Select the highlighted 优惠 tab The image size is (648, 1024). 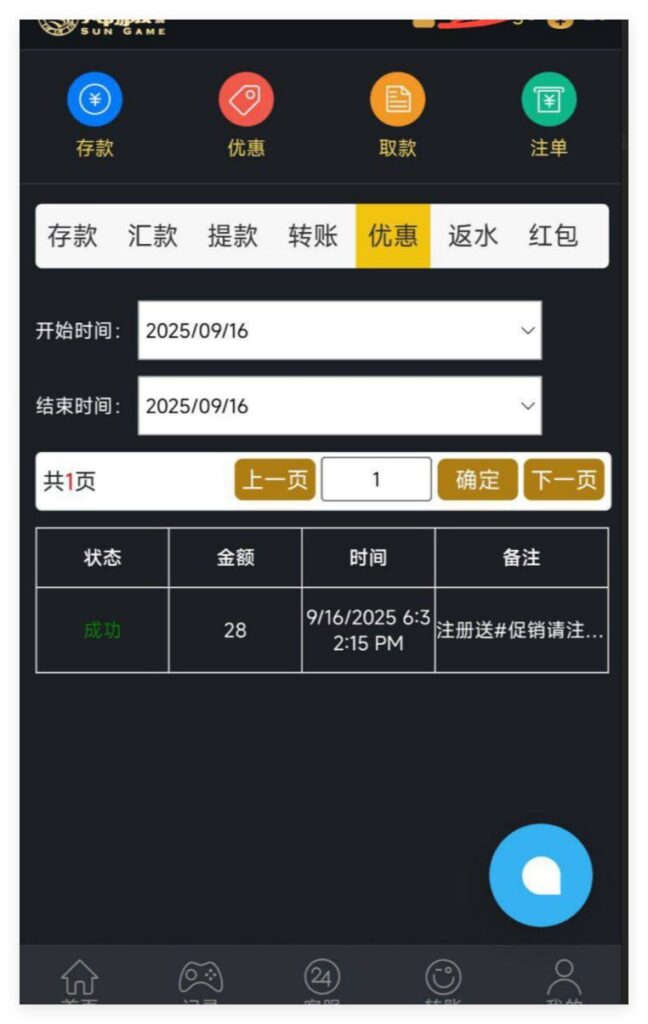click(393, 236)
